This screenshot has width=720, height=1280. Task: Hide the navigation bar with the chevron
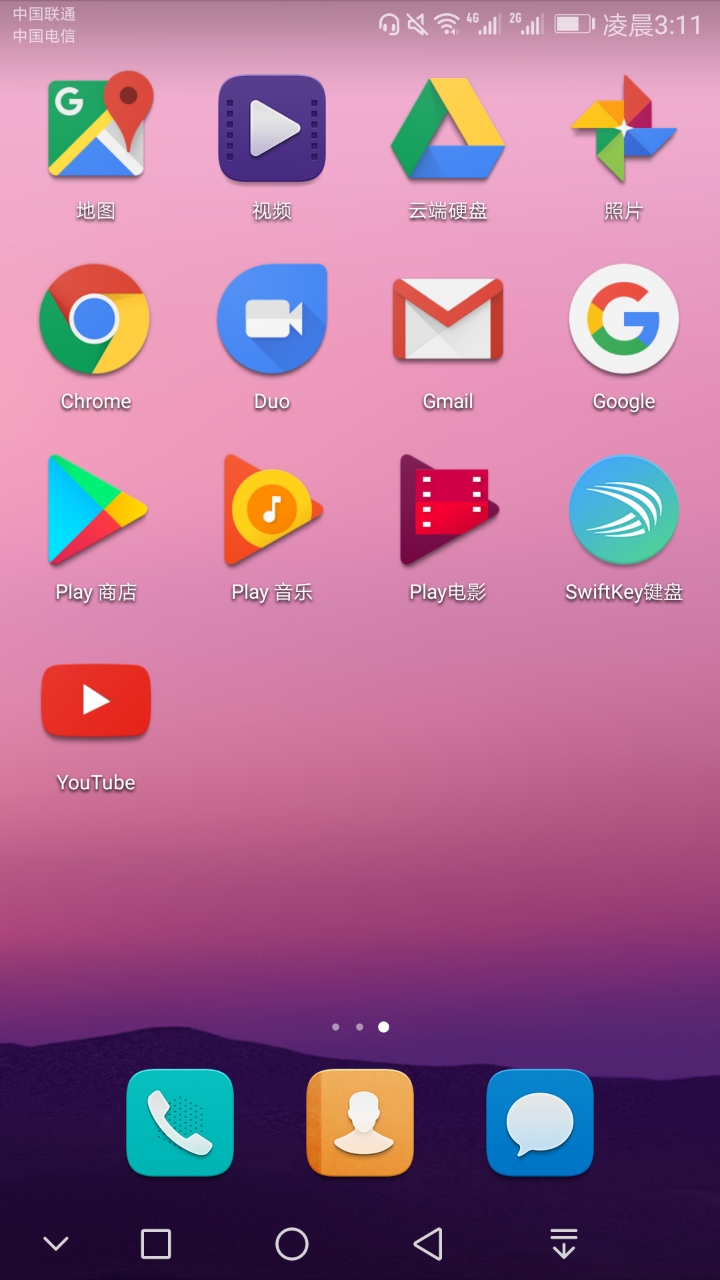(56, 1244)
